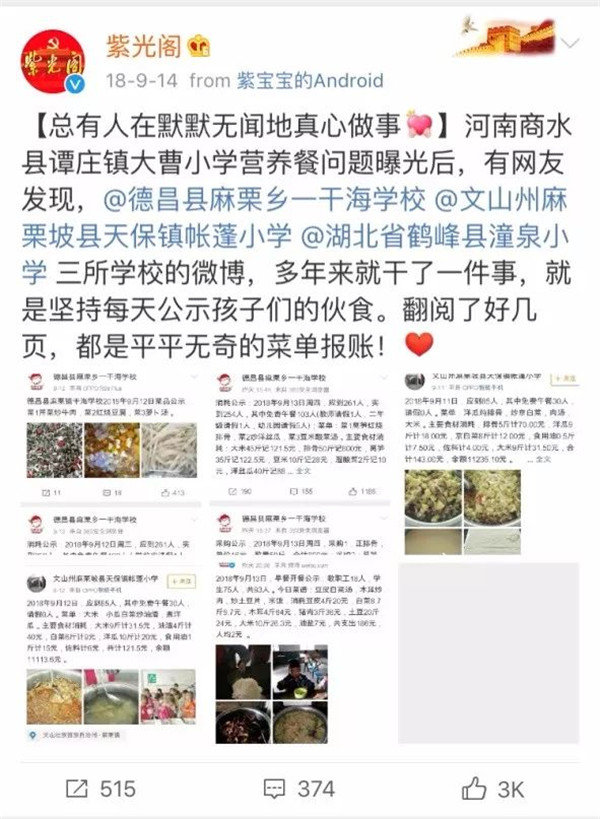This screenshot has height=819, width=600.
Task: Open the source link 紫宝宝的Android
Action: tap(309, 81)
